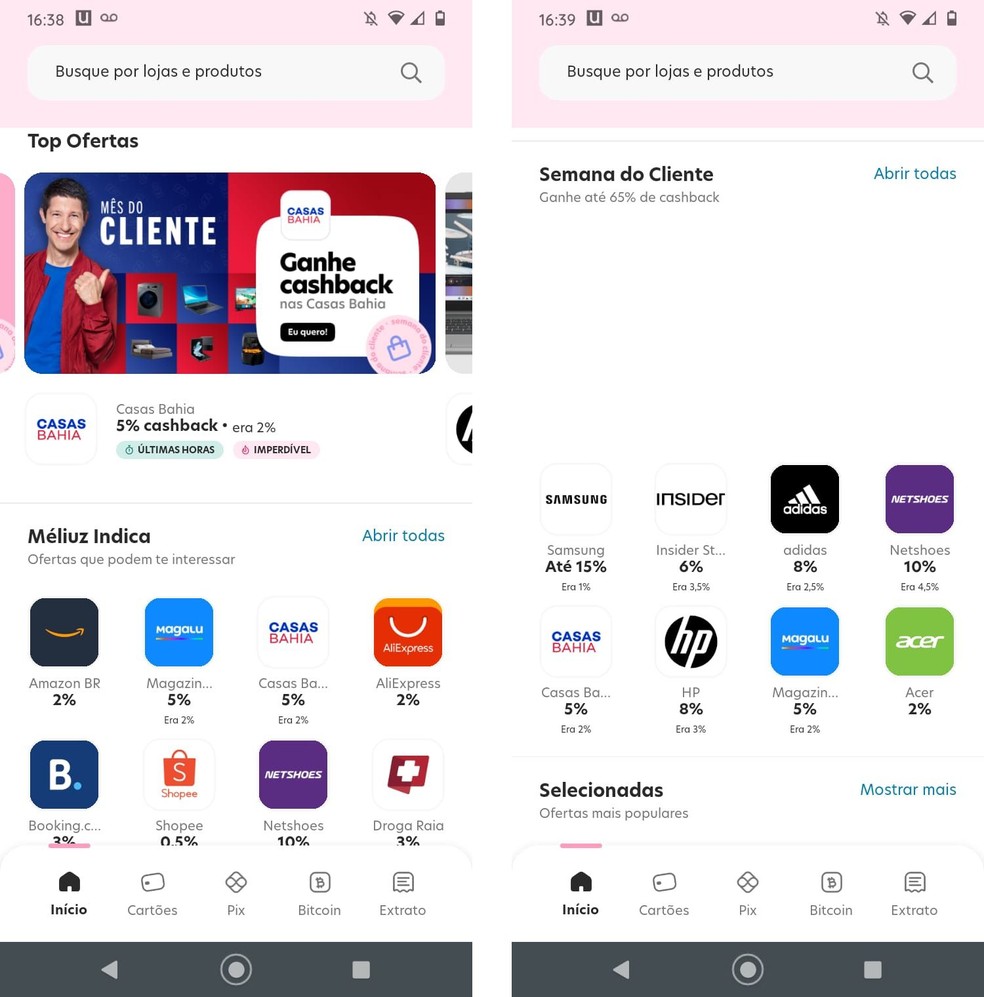Open all Semana do Cliente offers
The image size is (984, 997).
point(914,174)
